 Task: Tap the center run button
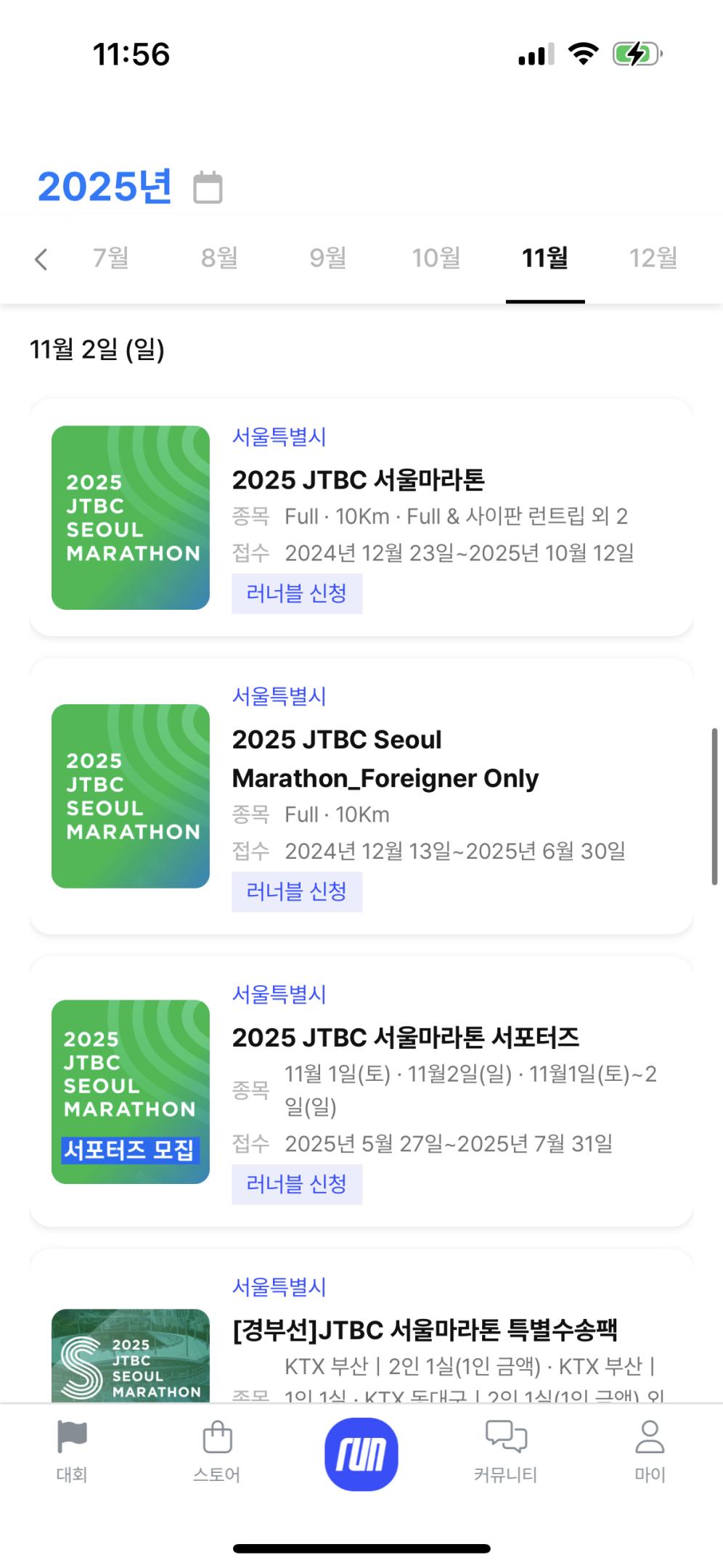(361, 1454)
